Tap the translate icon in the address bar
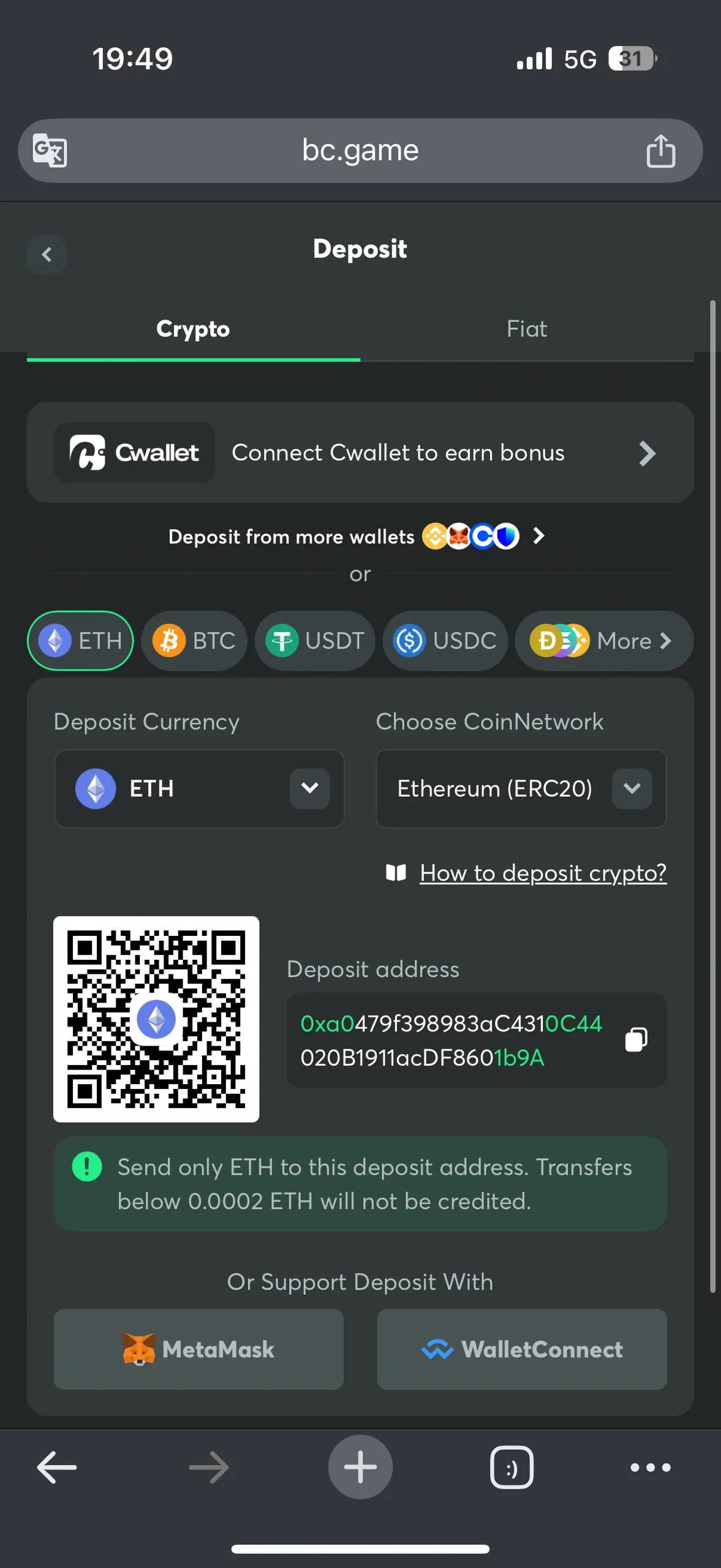This screenshot has height=1568, width=721. 50,150
